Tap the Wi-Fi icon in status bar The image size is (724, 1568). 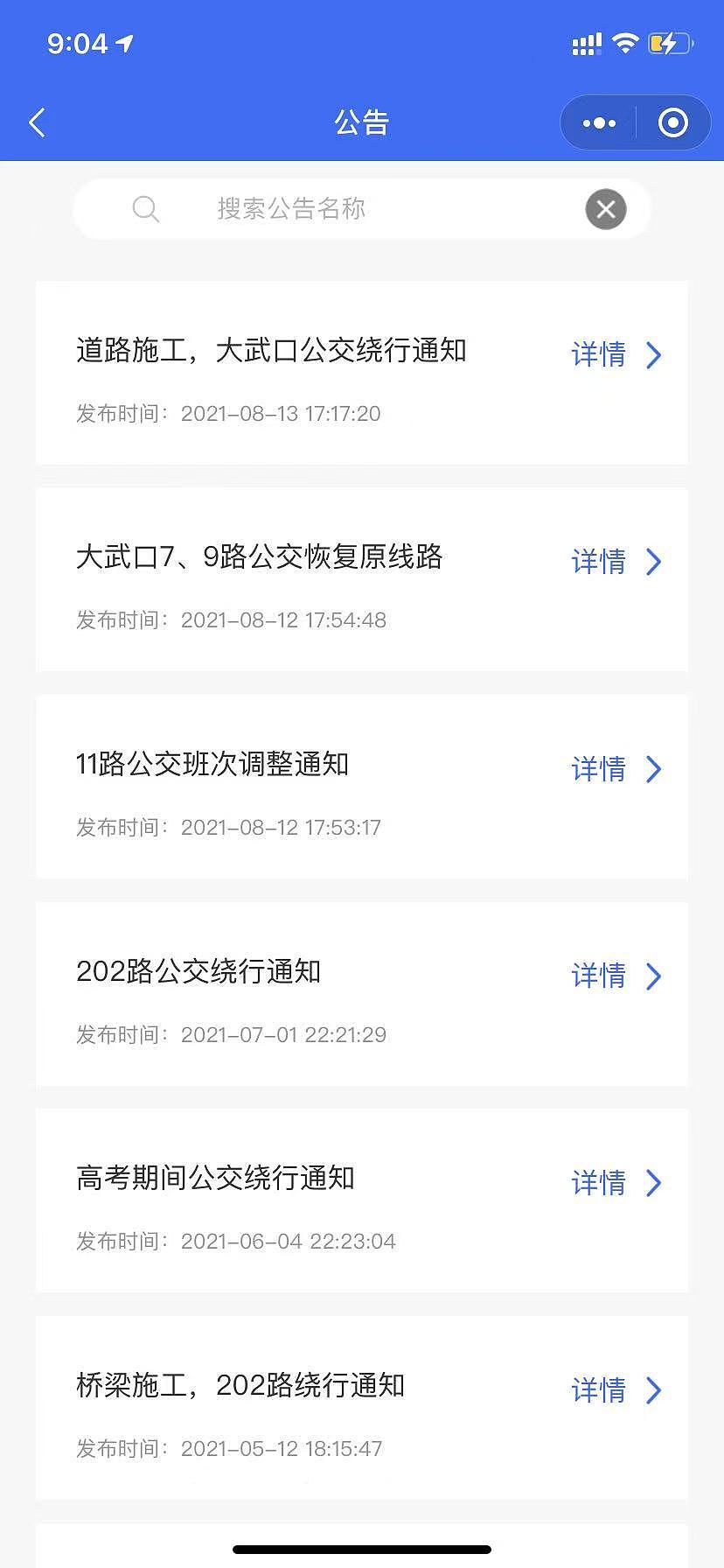626,42
